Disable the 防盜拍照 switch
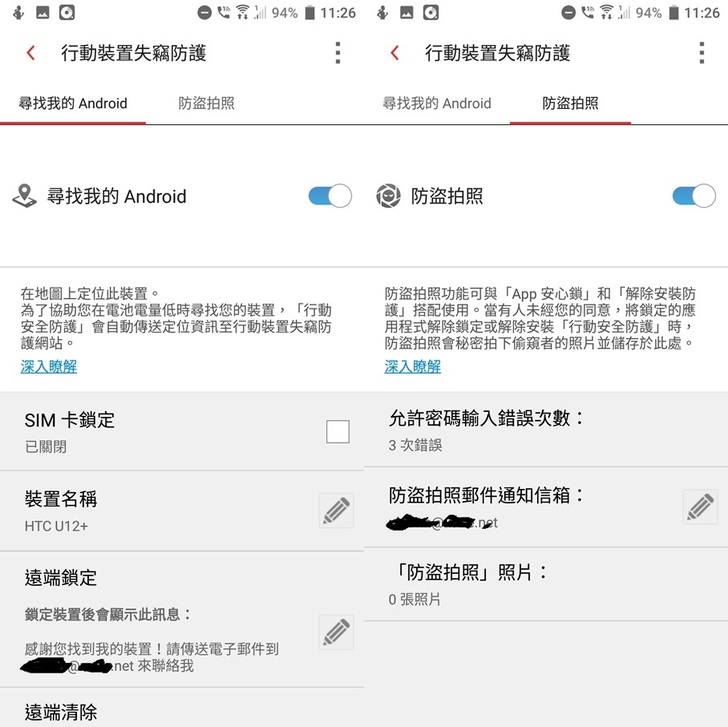Image resolution: width=728 pixels, height=727 pixels. pos(694,196)
